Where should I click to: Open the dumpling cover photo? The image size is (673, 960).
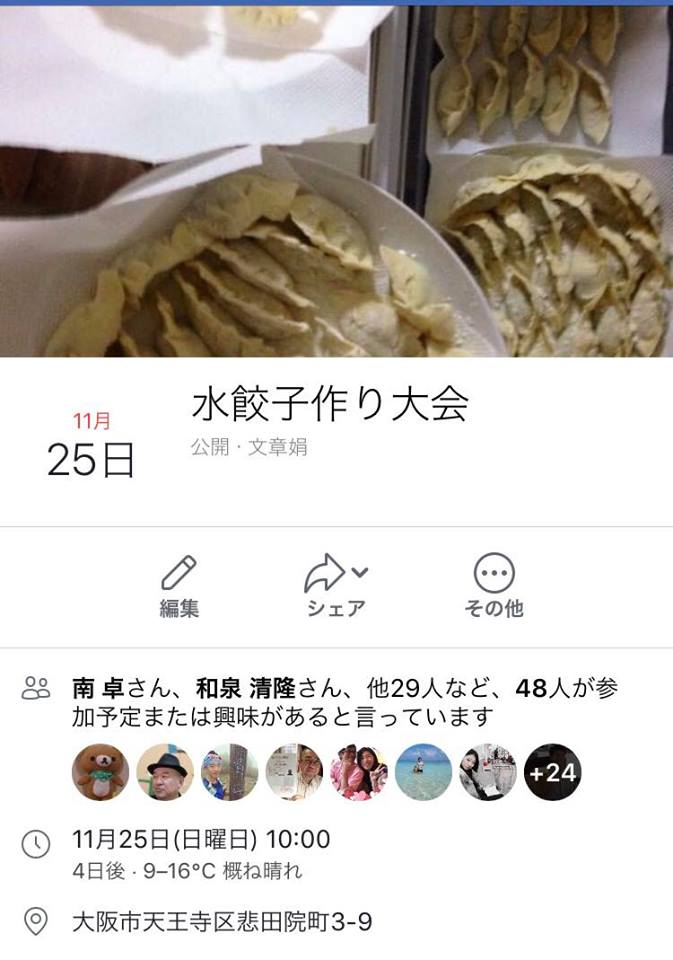point(336,180)
